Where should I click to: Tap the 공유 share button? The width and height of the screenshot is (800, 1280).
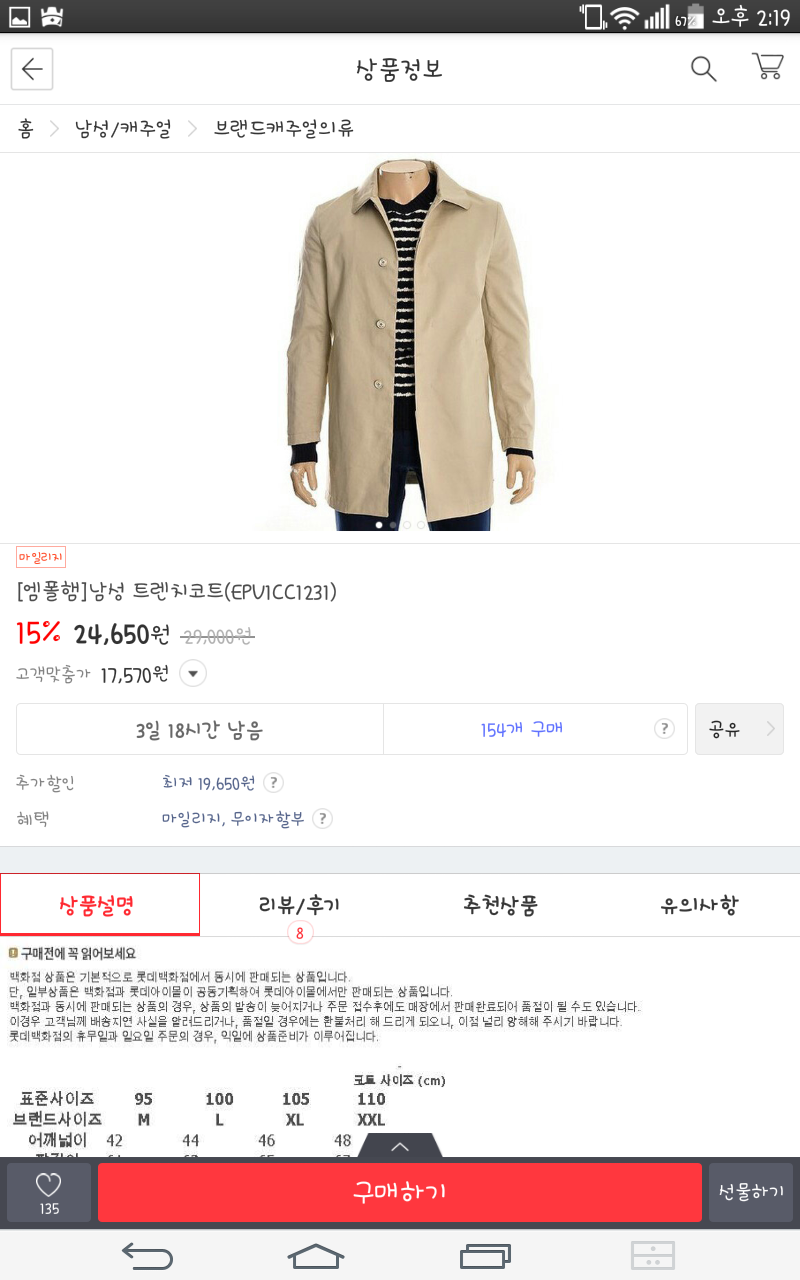pyautogui.click(x=739, y=729)
